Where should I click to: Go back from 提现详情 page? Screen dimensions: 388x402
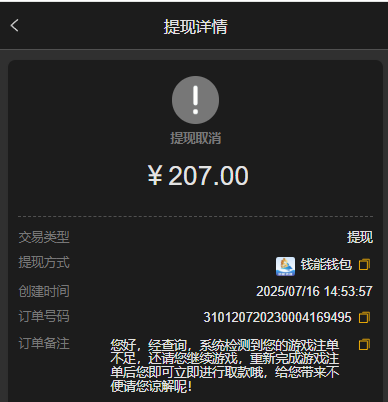click(14, 26)
